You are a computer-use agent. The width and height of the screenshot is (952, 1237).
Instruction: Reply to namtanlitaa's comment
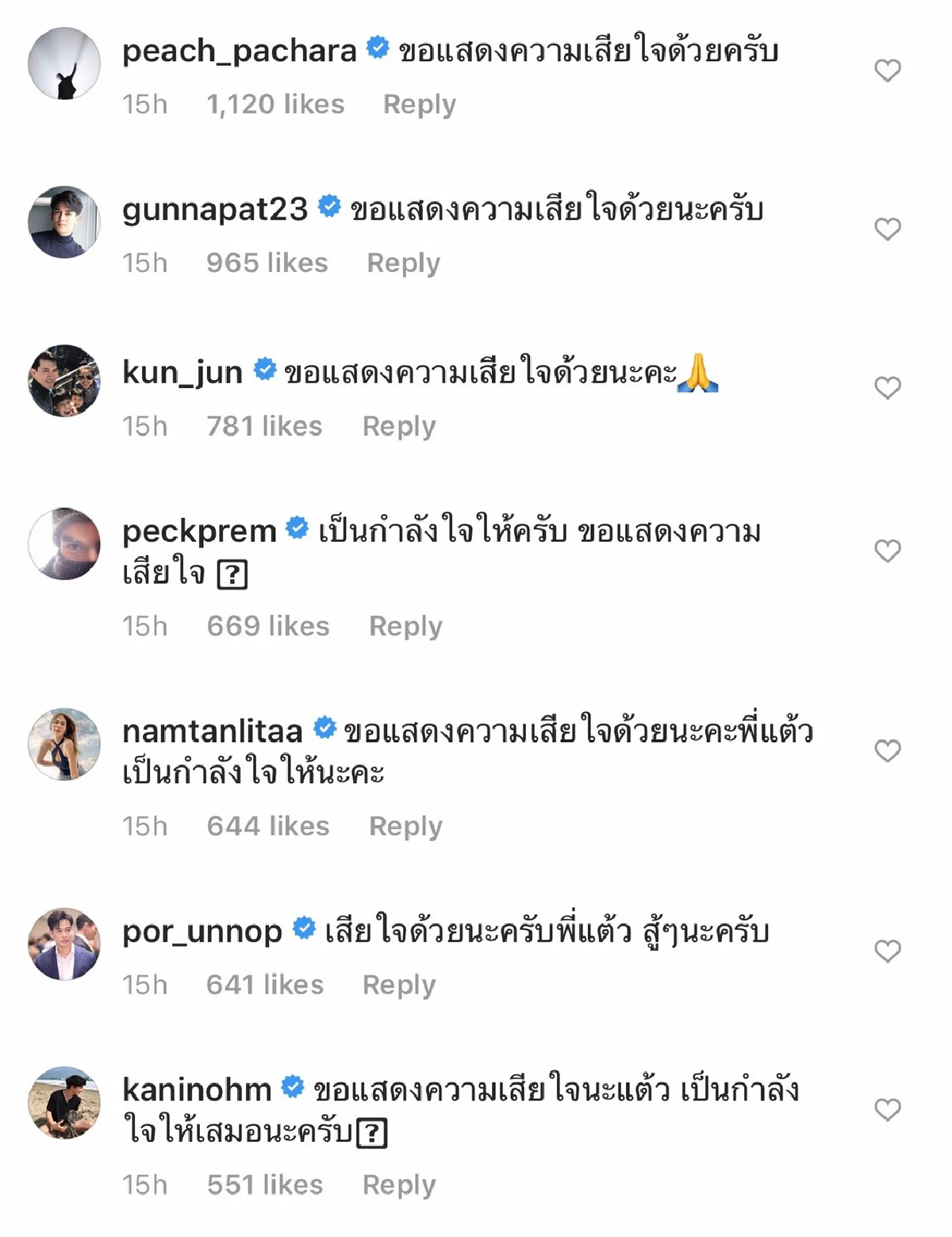pos(406,825)
